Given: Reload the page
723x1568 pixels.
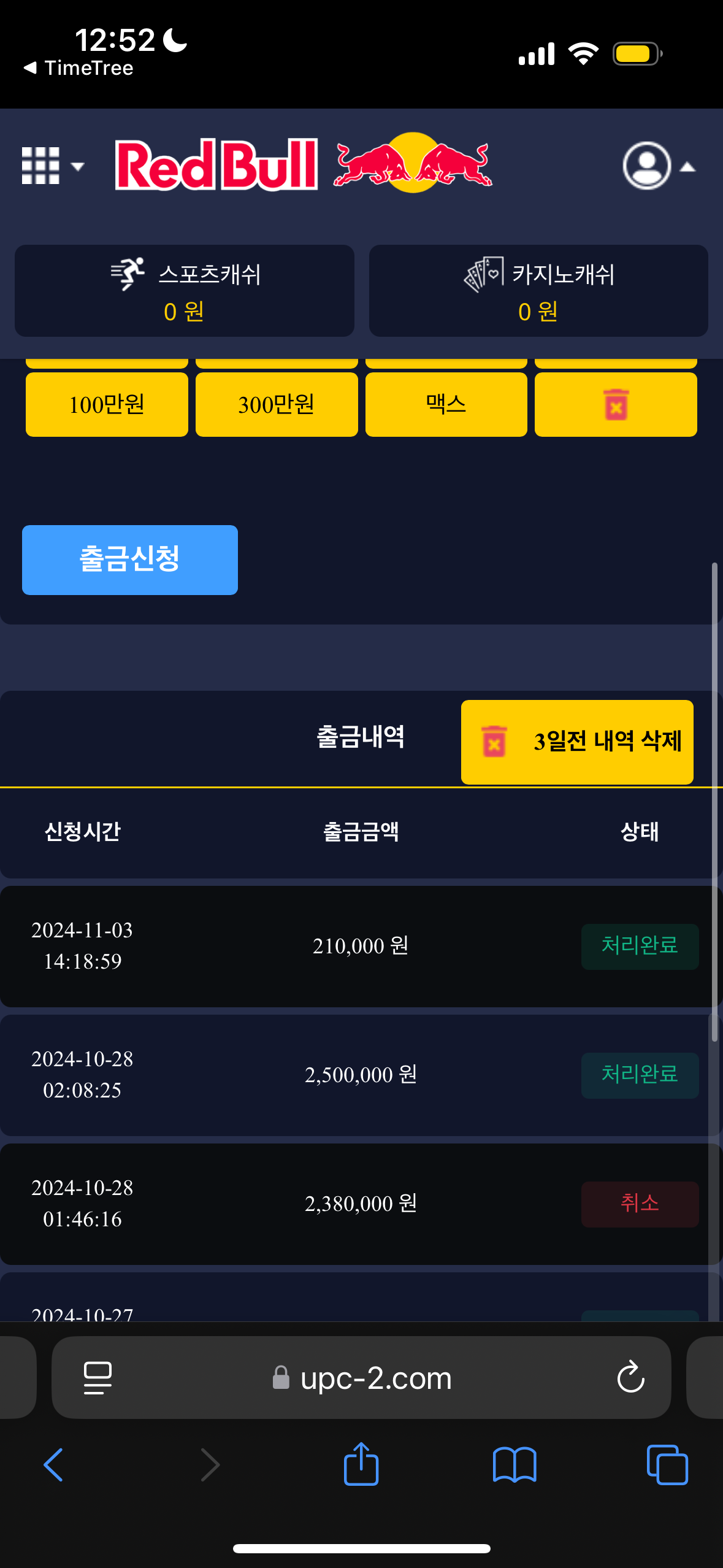Looking at the screenshot, I should [x=630, y=1378].
